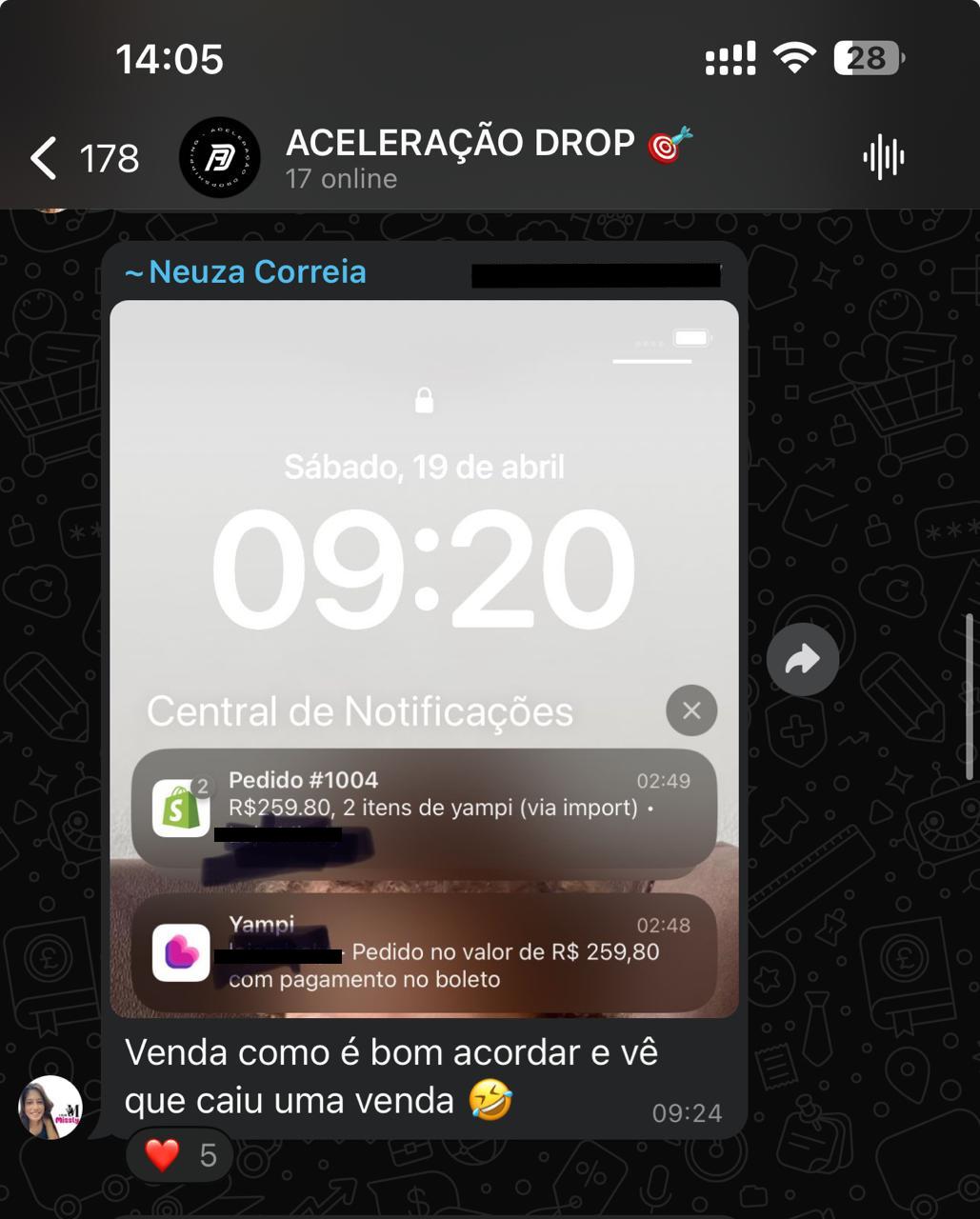Tap the heart reaction under the message

tap(179, 1154)
